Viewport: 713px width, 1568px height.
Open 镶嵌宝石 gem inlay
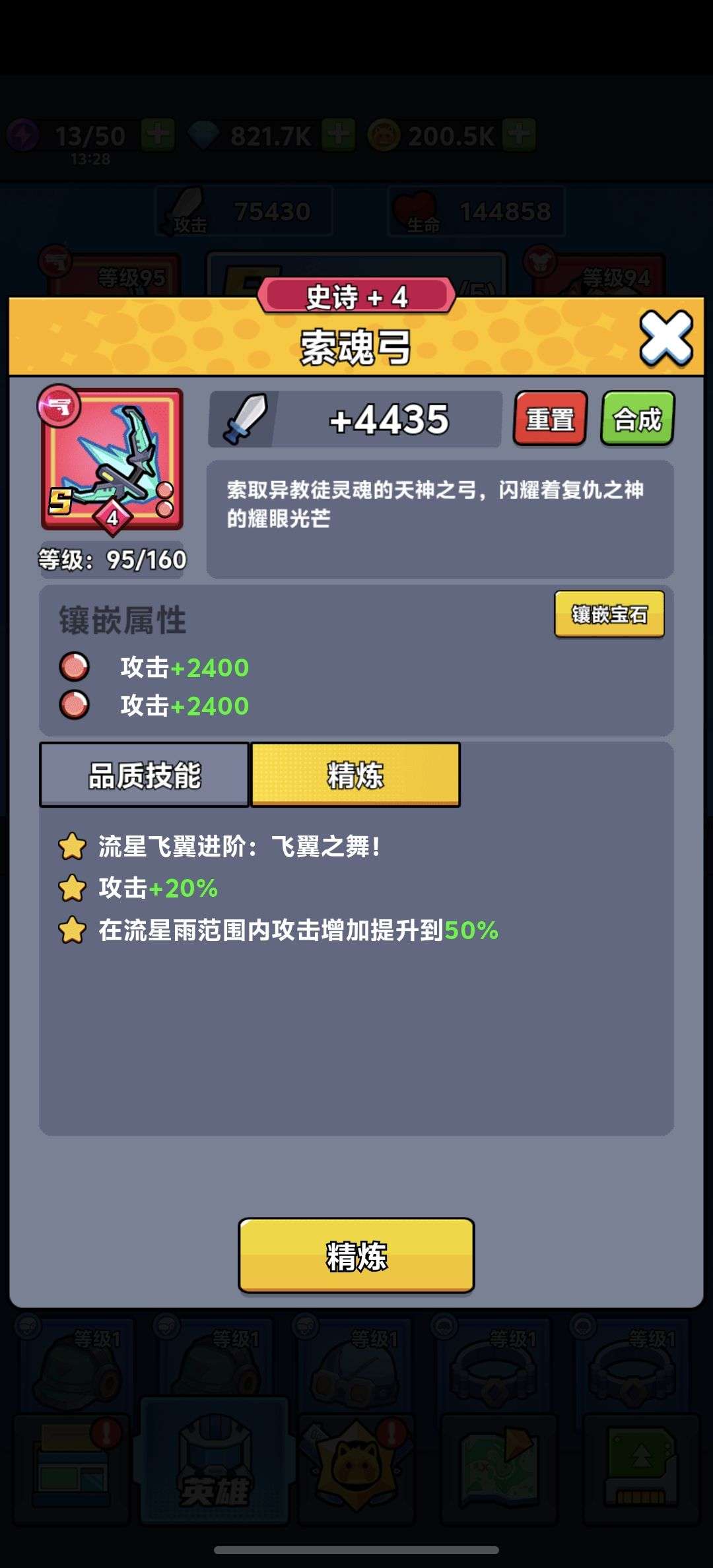click(609, 614)
